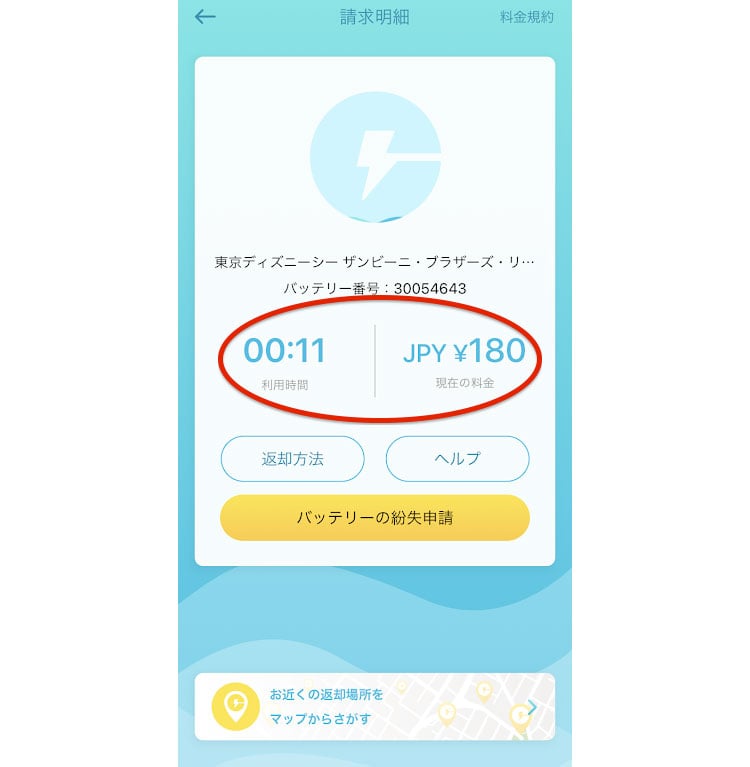Open the ヘルプ help button
This screenshot has height=767, width=750.
pos(457,459)
